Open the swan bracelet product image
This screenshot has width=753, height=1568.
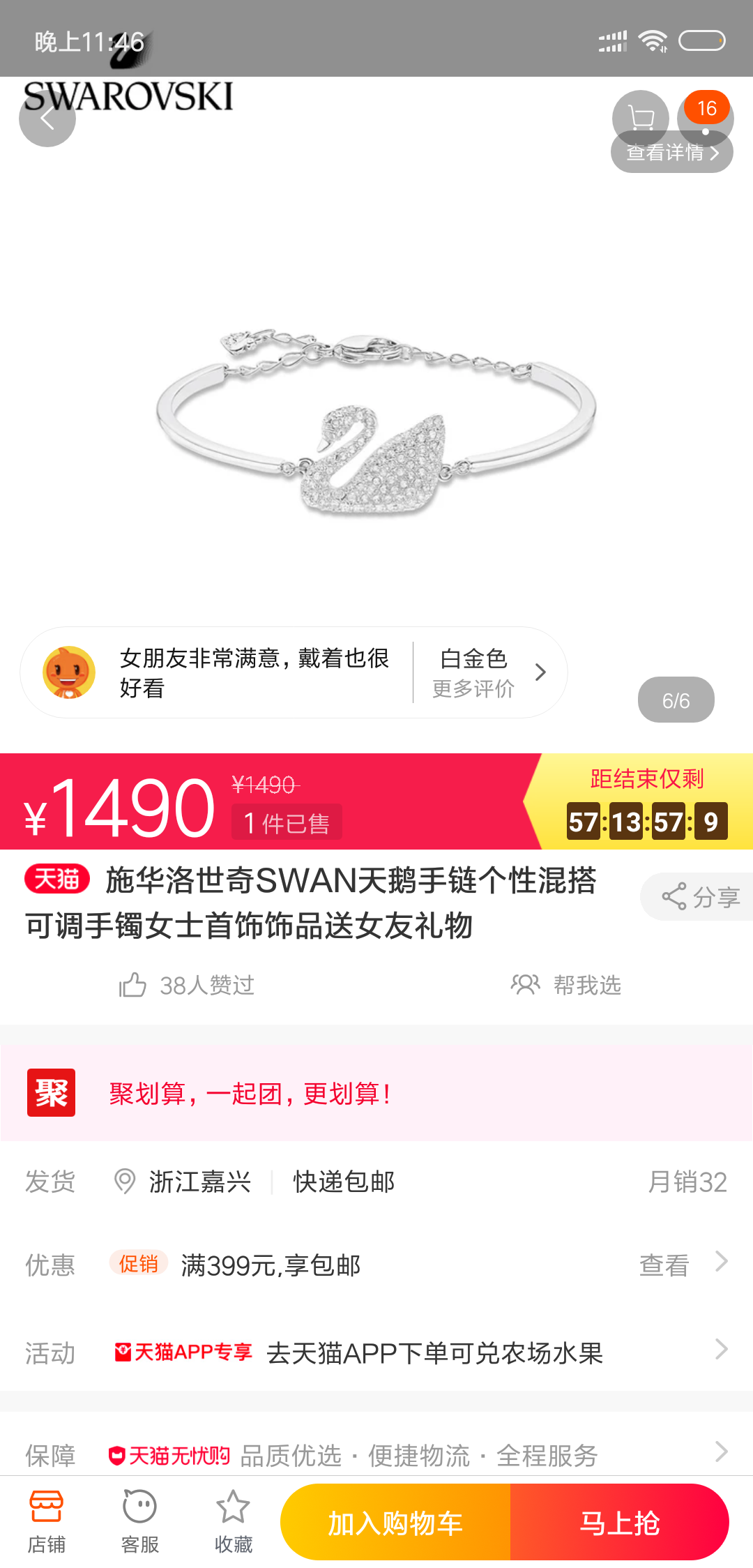(376, 422)
